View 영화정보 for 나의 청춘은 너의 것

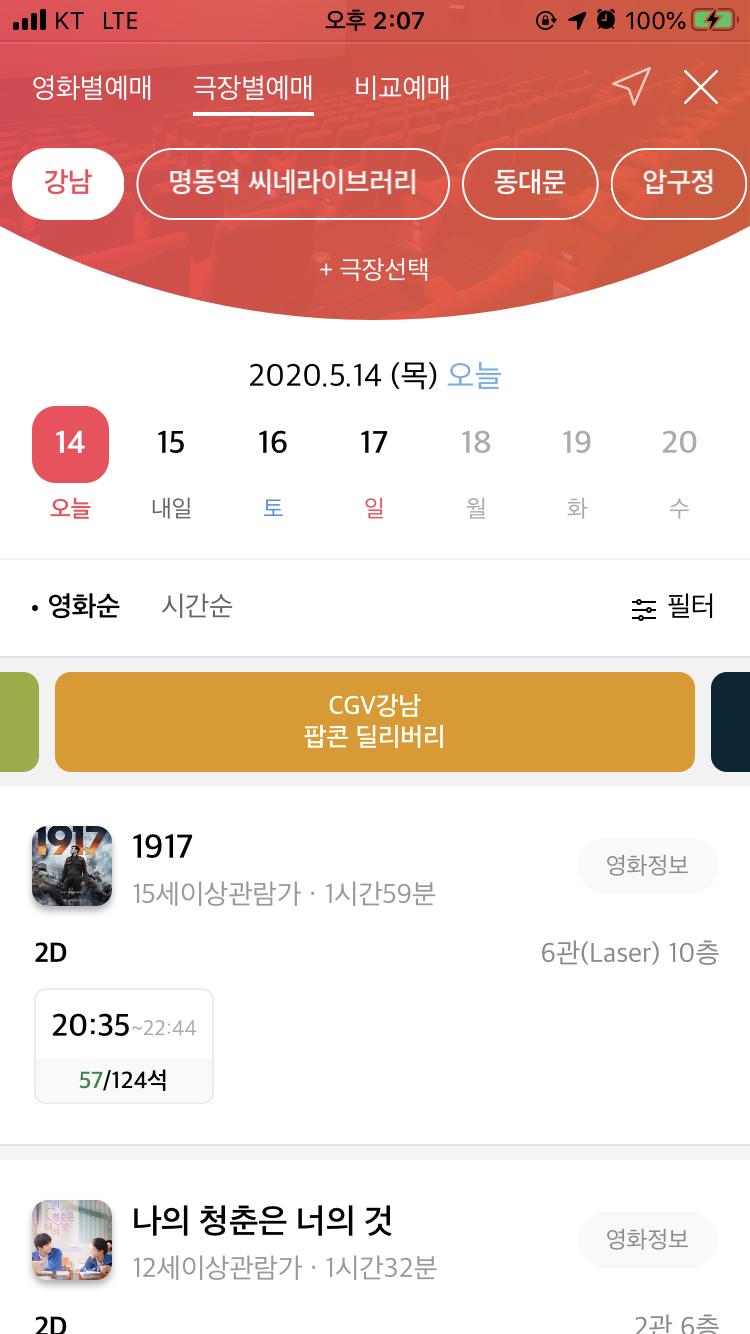click(x=647, y=1239)
